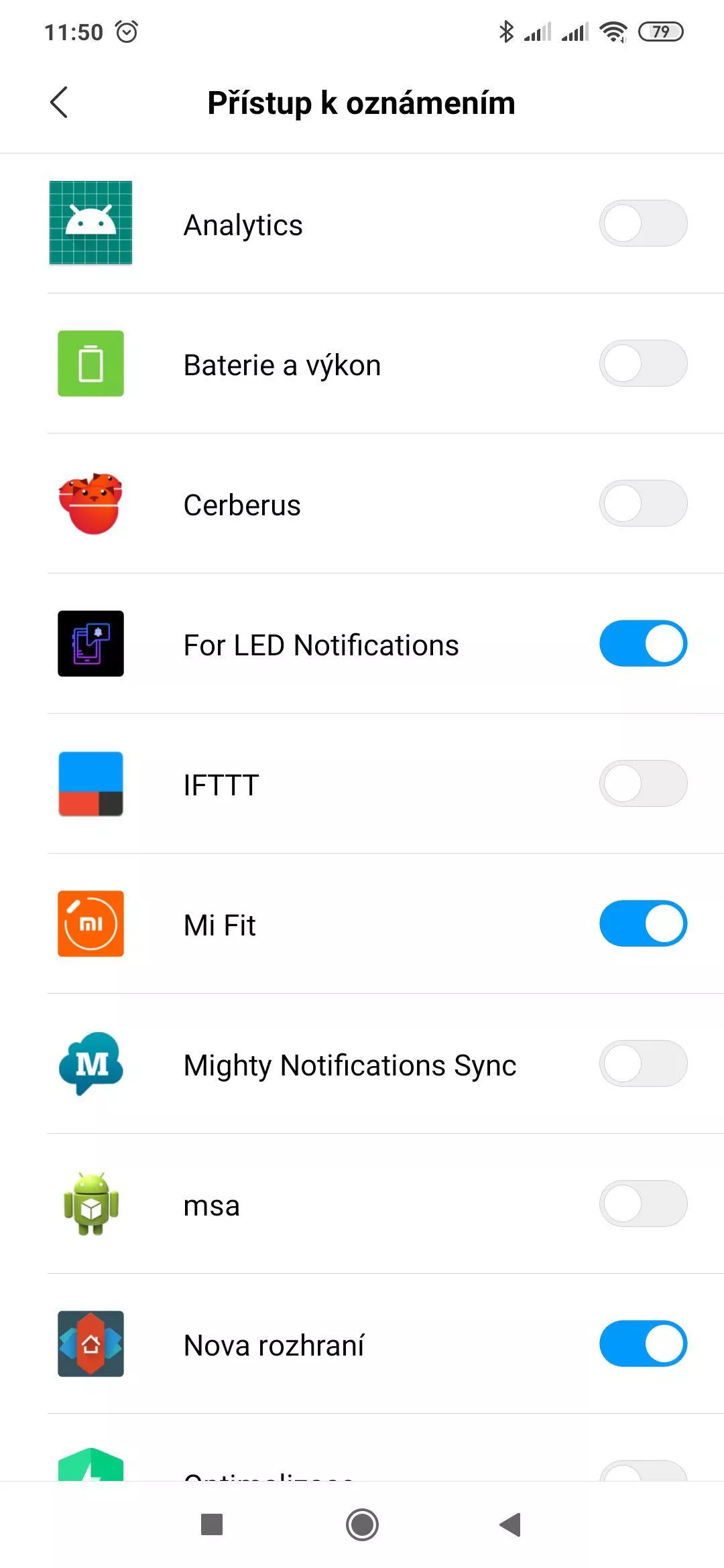Enable notification access for Analytics
Viewport: 724px width, 1568px height.
[643, 223]
